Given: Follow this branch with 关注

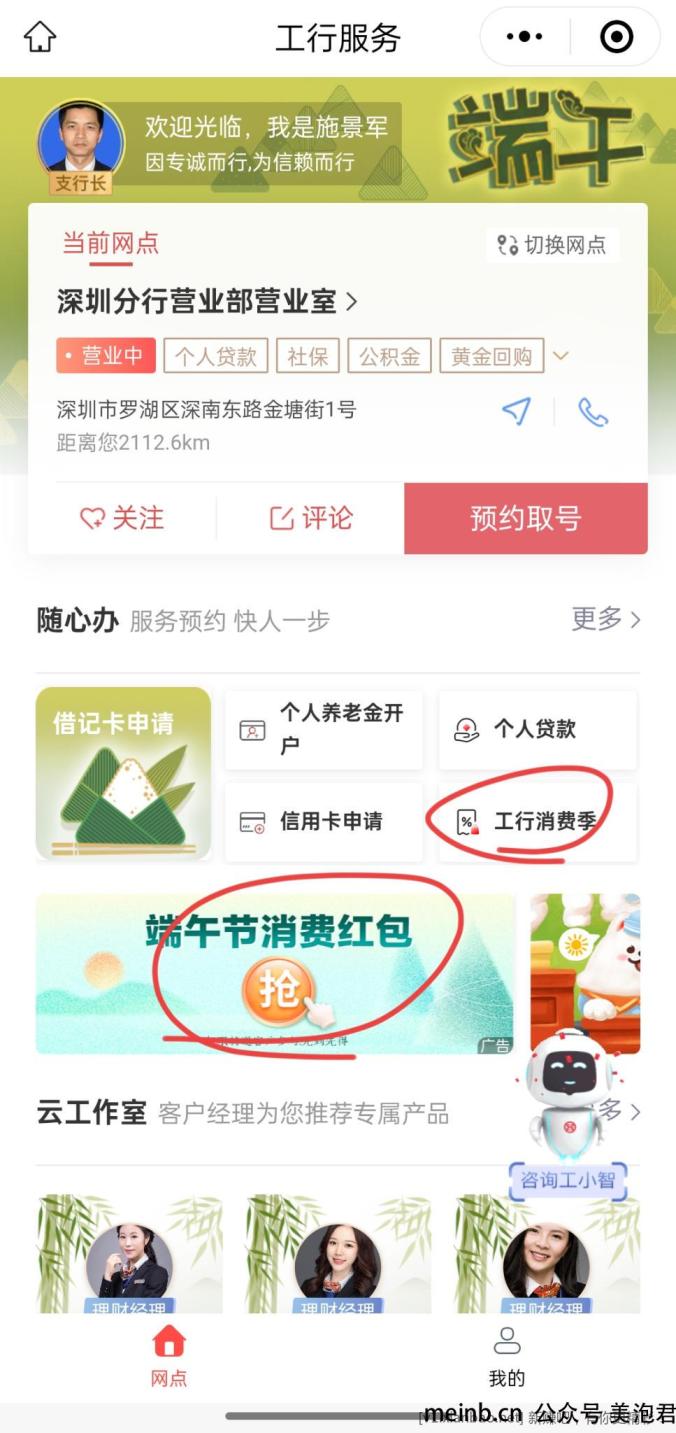Looking at the screenshot, I should (x=122, y=518).
